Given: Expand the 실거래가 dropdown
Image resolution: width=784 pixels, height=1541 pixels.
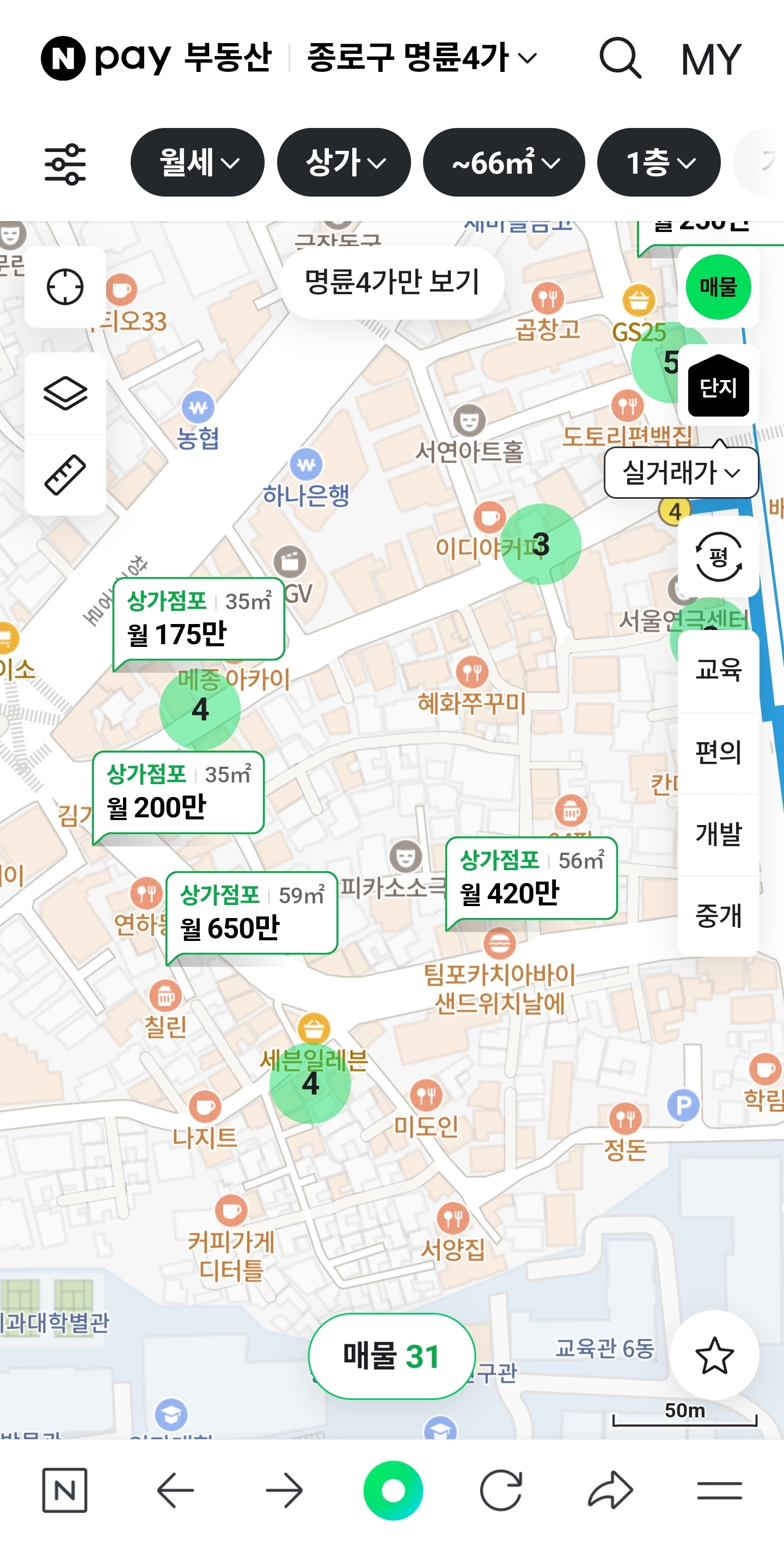Looking at the screenshot, I should click(681, 473).
